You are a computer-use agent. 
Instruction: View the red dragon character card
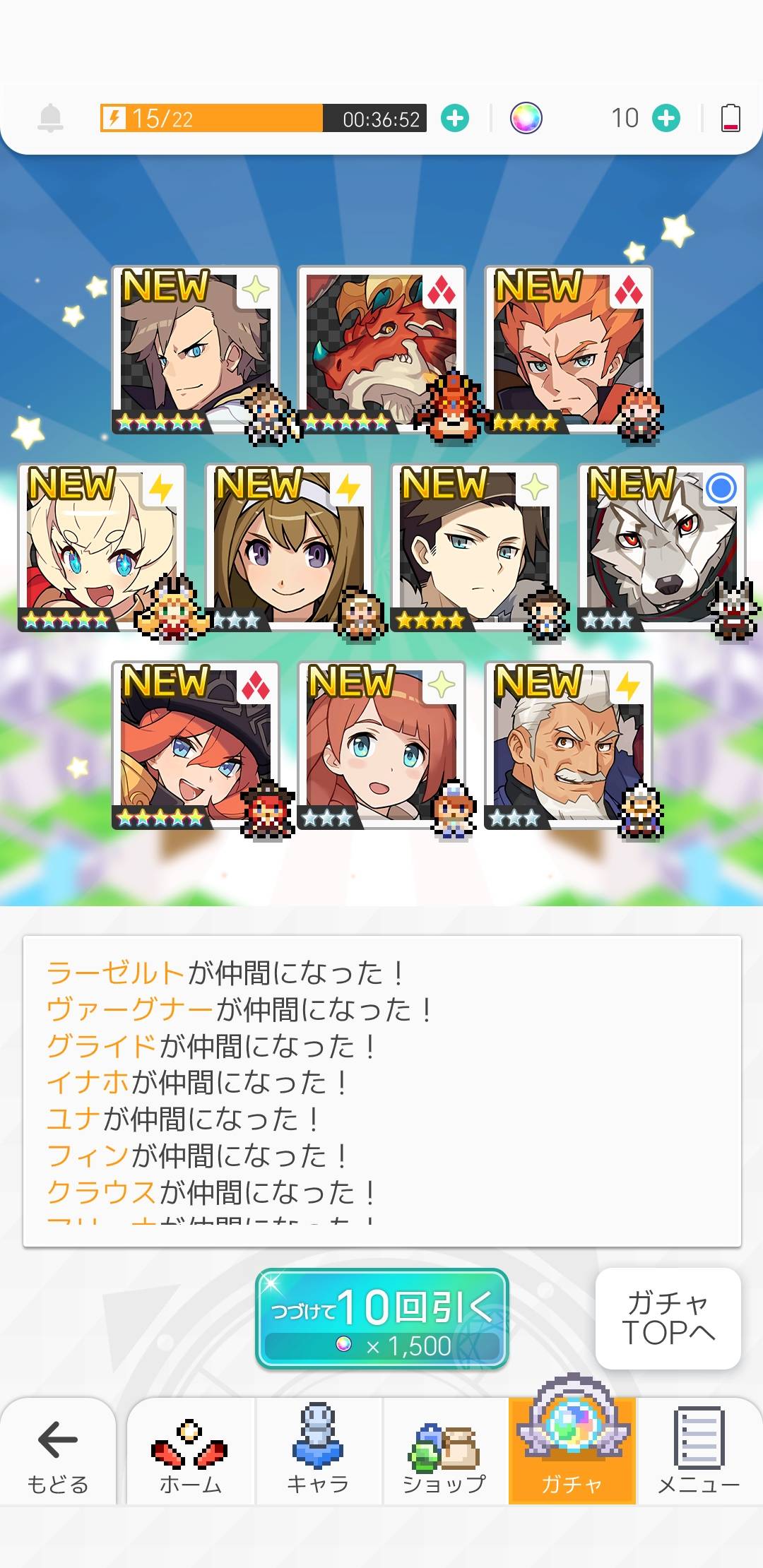coord(381,350)
